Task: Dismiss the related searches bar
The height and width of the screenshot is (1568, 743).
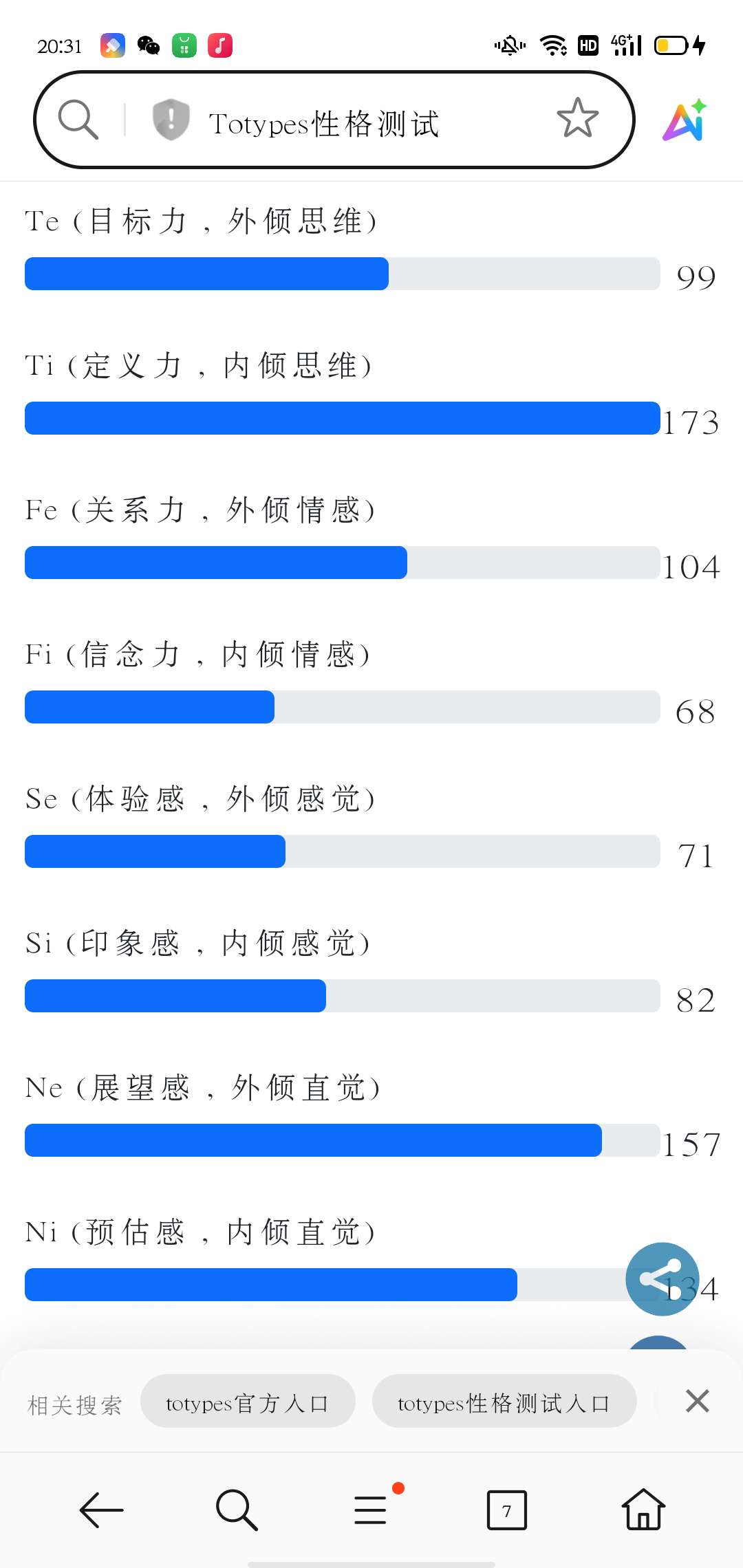Action: tap(698, 1401)
